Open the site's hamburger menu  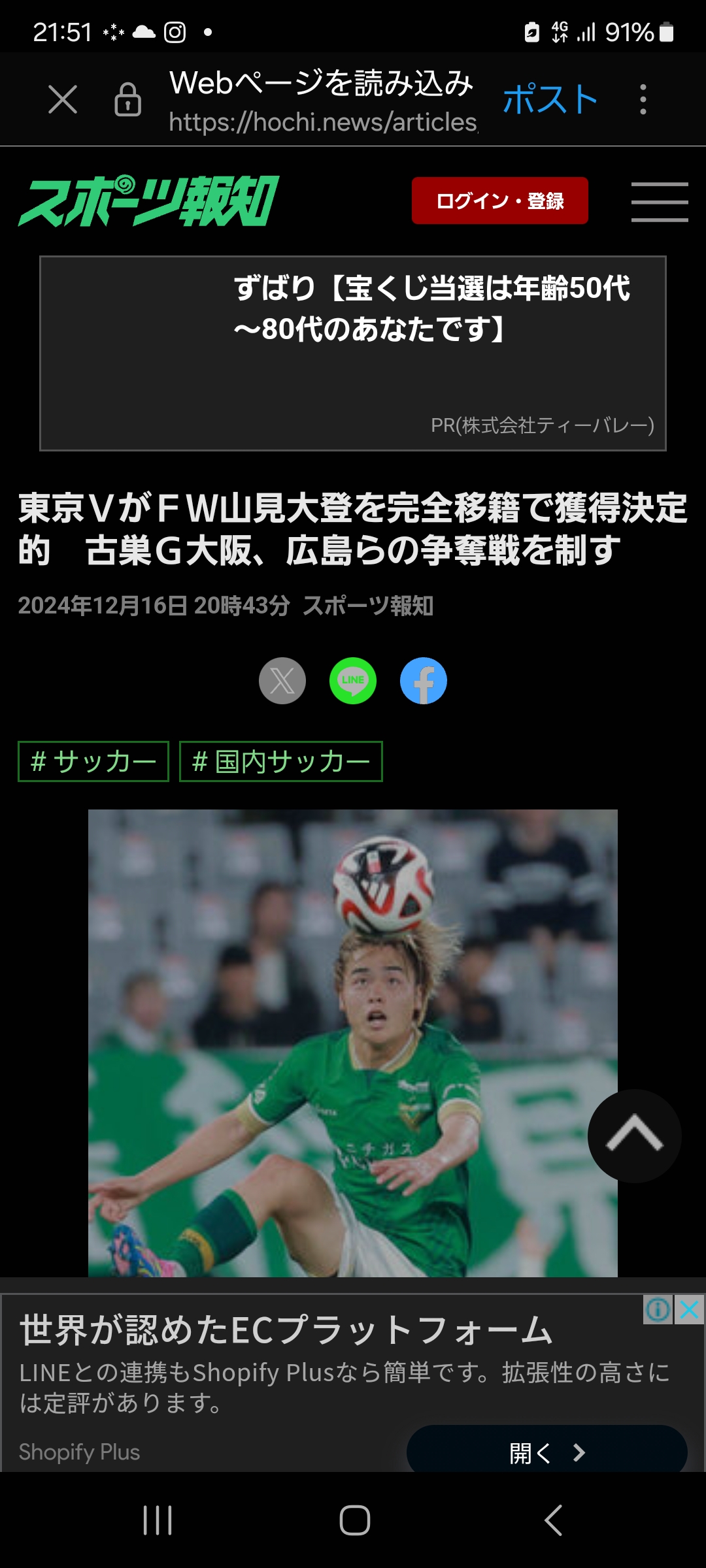(x=660, y=202)
